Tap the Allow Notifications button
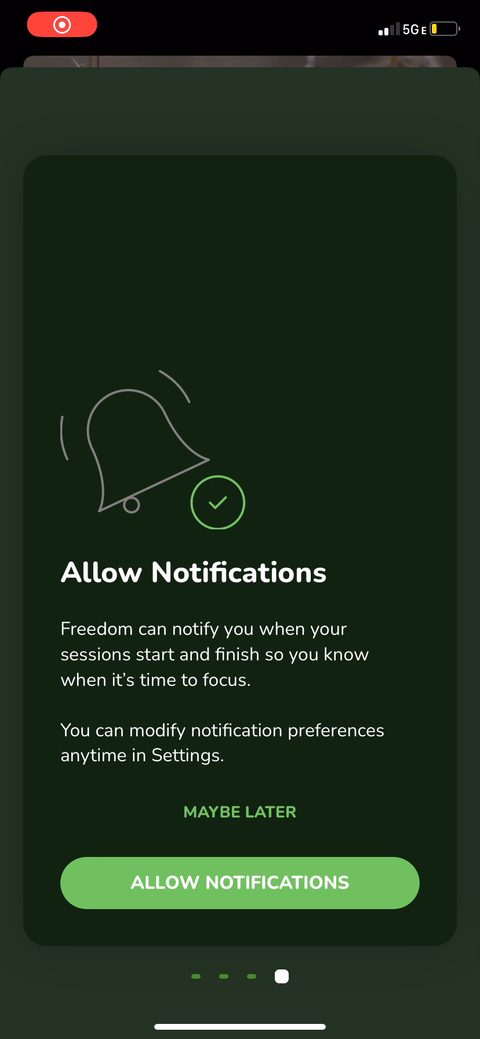Screen dimensions: 480x1039 coord(239,883)
